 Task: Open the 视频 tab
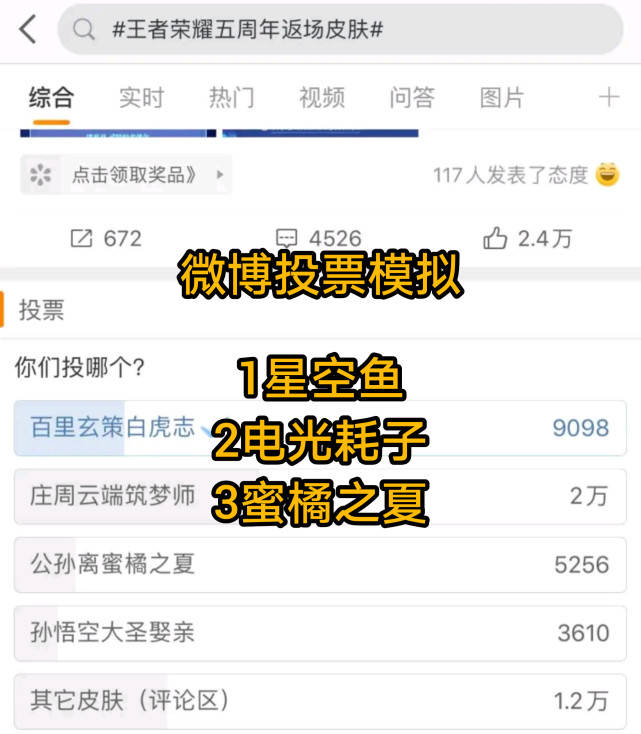[x=322, y=97]
